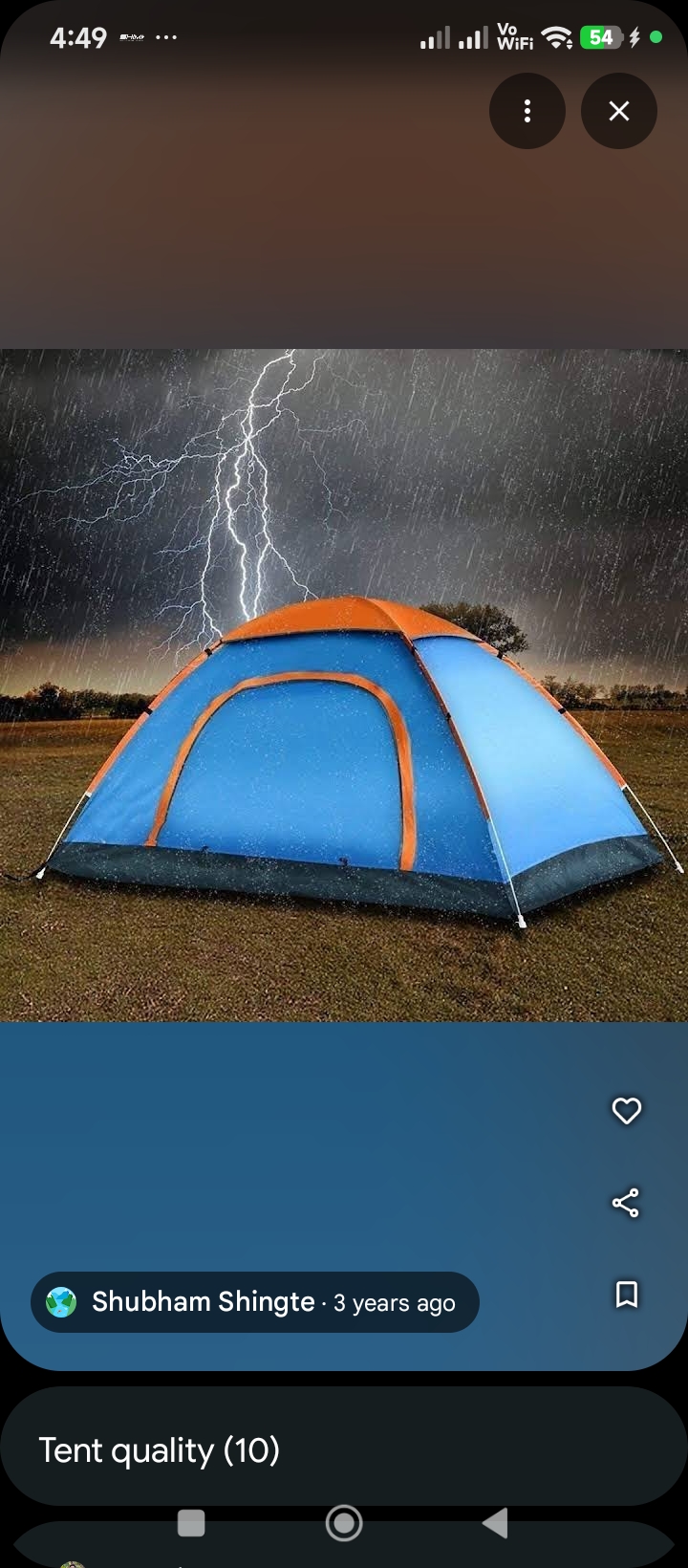The width and height of the screenshot is (688, 1568).
Task: Open Tent quality (10) section
Action: (344, 1449)
